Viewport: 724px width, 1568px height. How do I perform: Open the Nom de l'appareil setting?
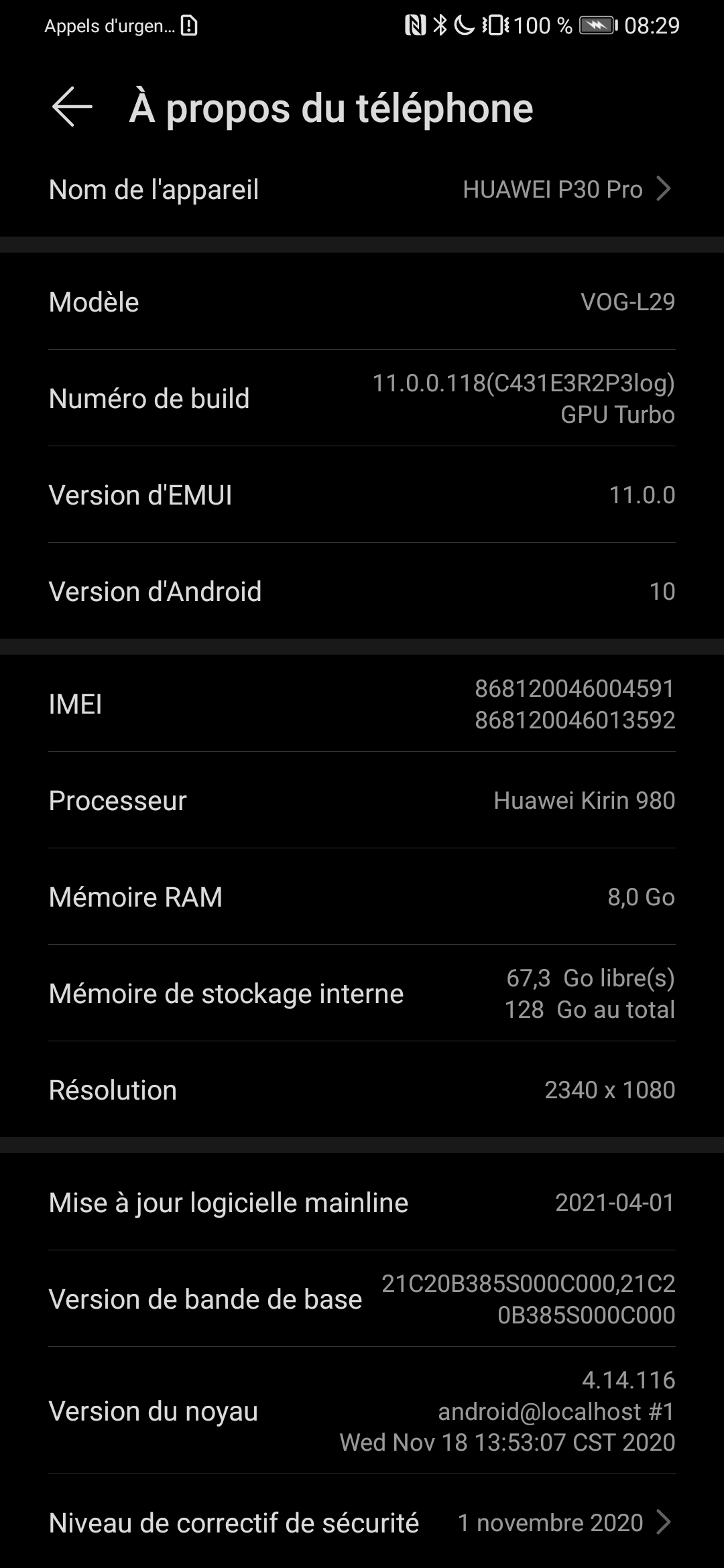(x=362, y=190)
